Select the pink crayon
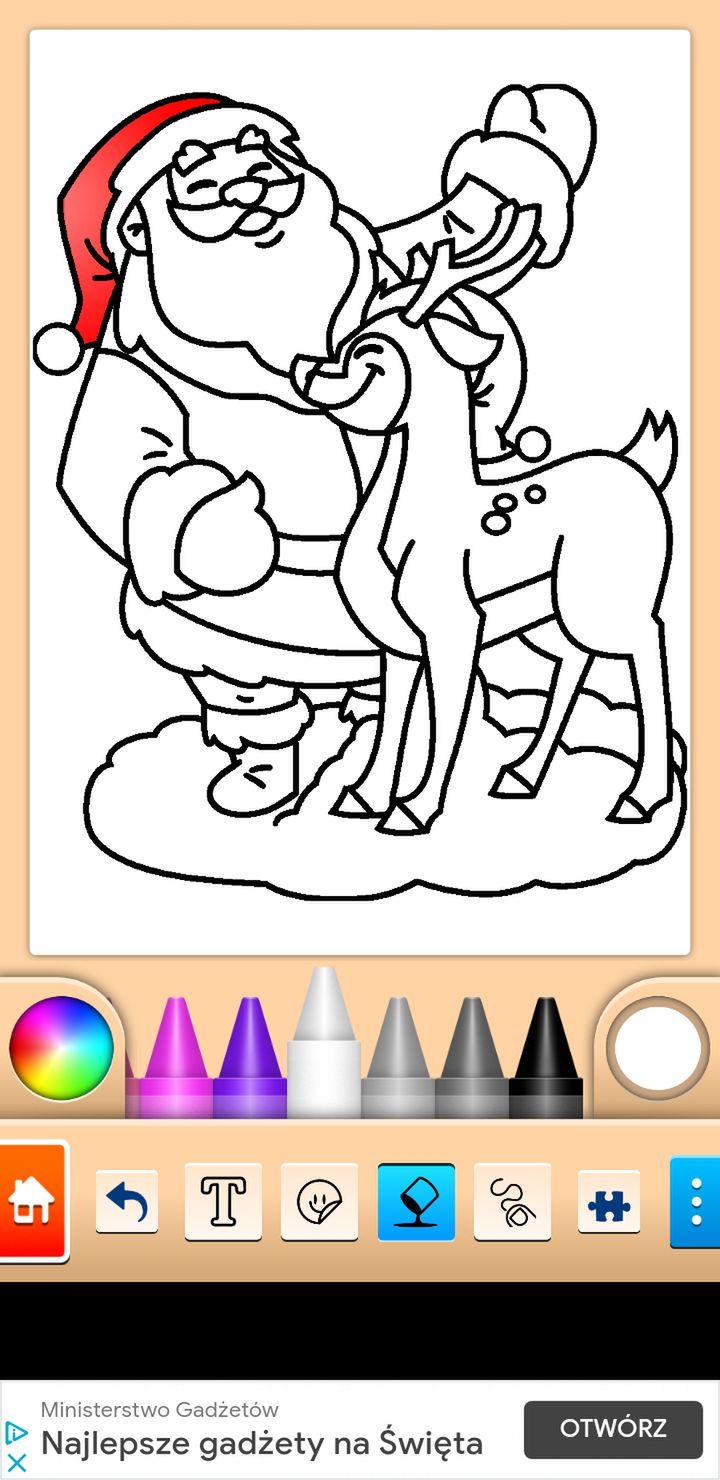 click(175, 1058)
